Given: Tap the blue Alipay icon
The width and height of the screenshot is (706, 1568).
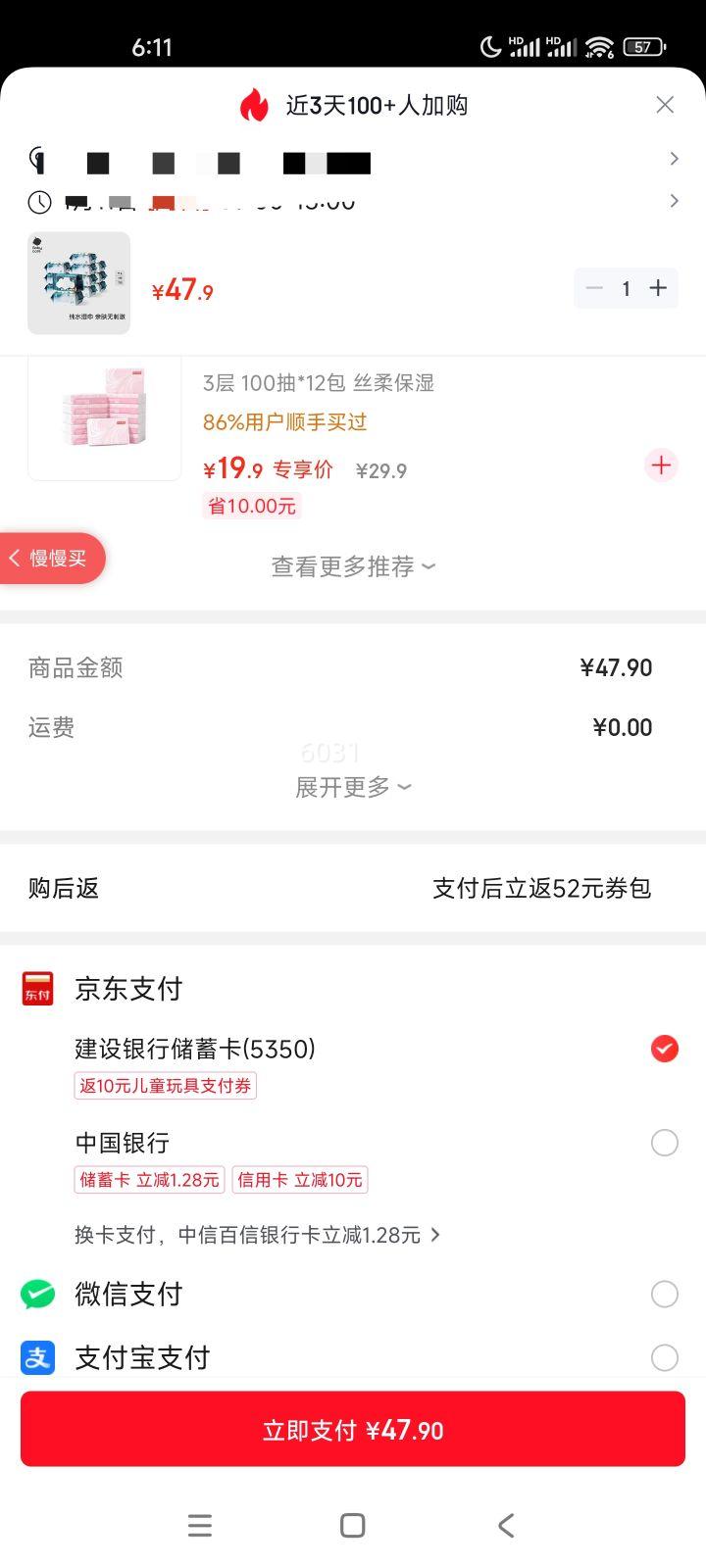Looking at the screenshot, I should [37, 1357].
